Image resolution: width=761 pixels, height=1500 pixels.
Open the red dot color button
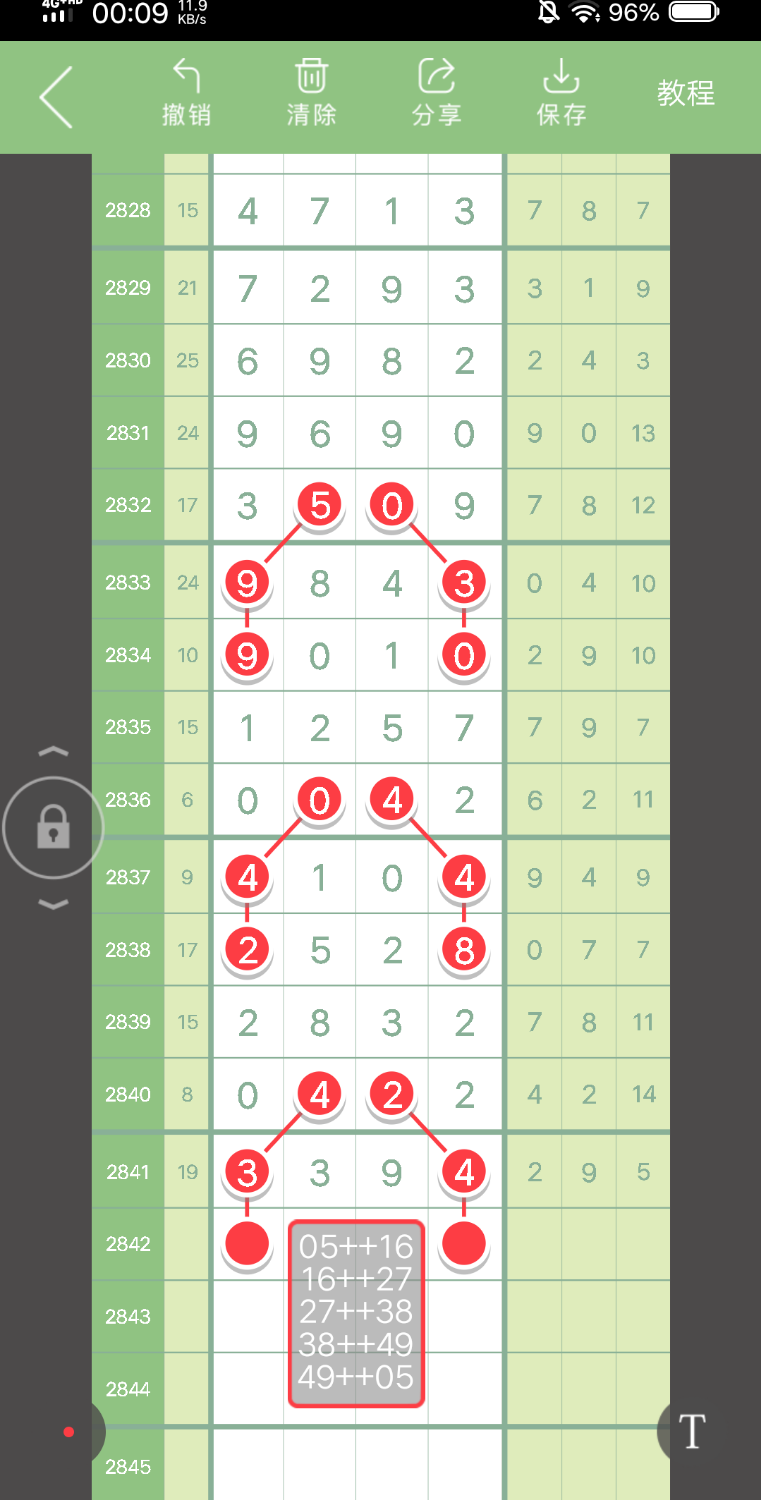68,1432
